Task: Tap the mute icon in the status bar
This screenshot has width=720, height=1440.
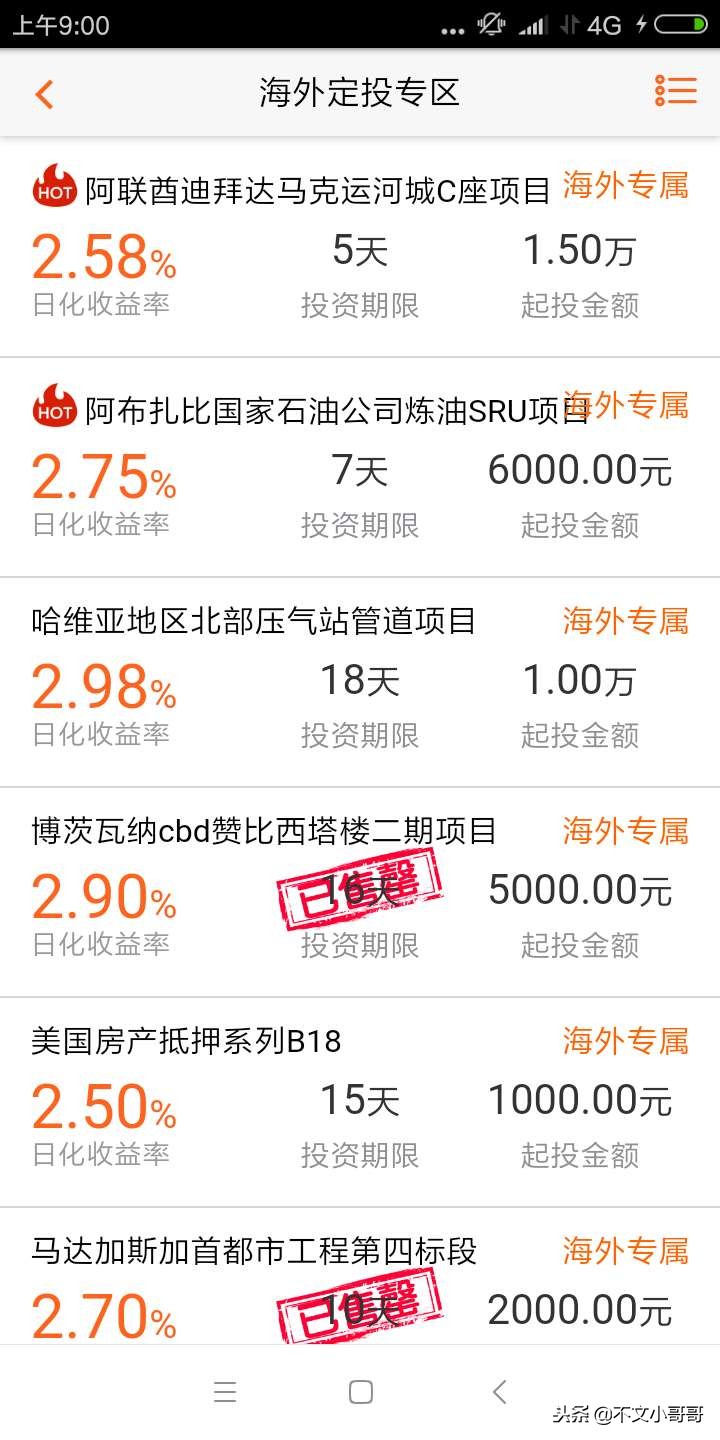Action: [x=490, y=24]
